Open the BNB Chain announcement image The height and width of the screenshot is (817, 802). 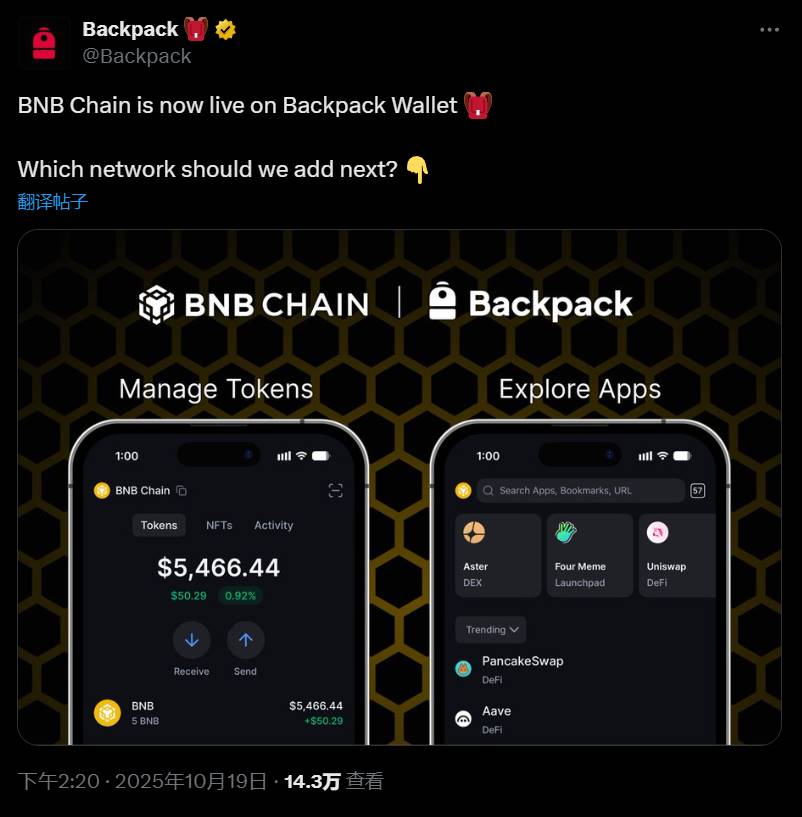[x=399, y=487]
